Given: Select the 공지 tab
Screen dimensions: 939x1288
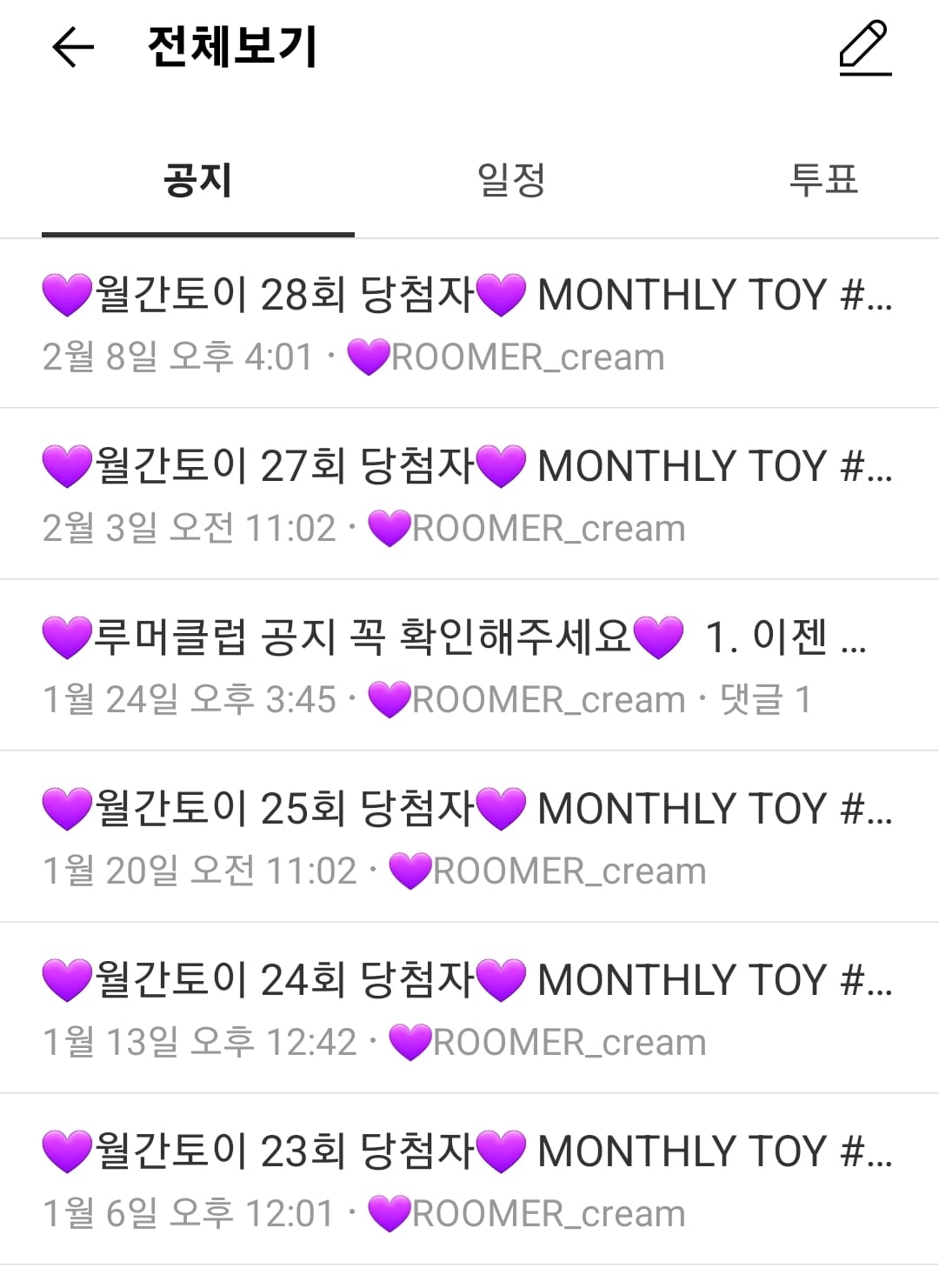Looking at the screenshot, I should pyautogui.click(x=198, y=181).
